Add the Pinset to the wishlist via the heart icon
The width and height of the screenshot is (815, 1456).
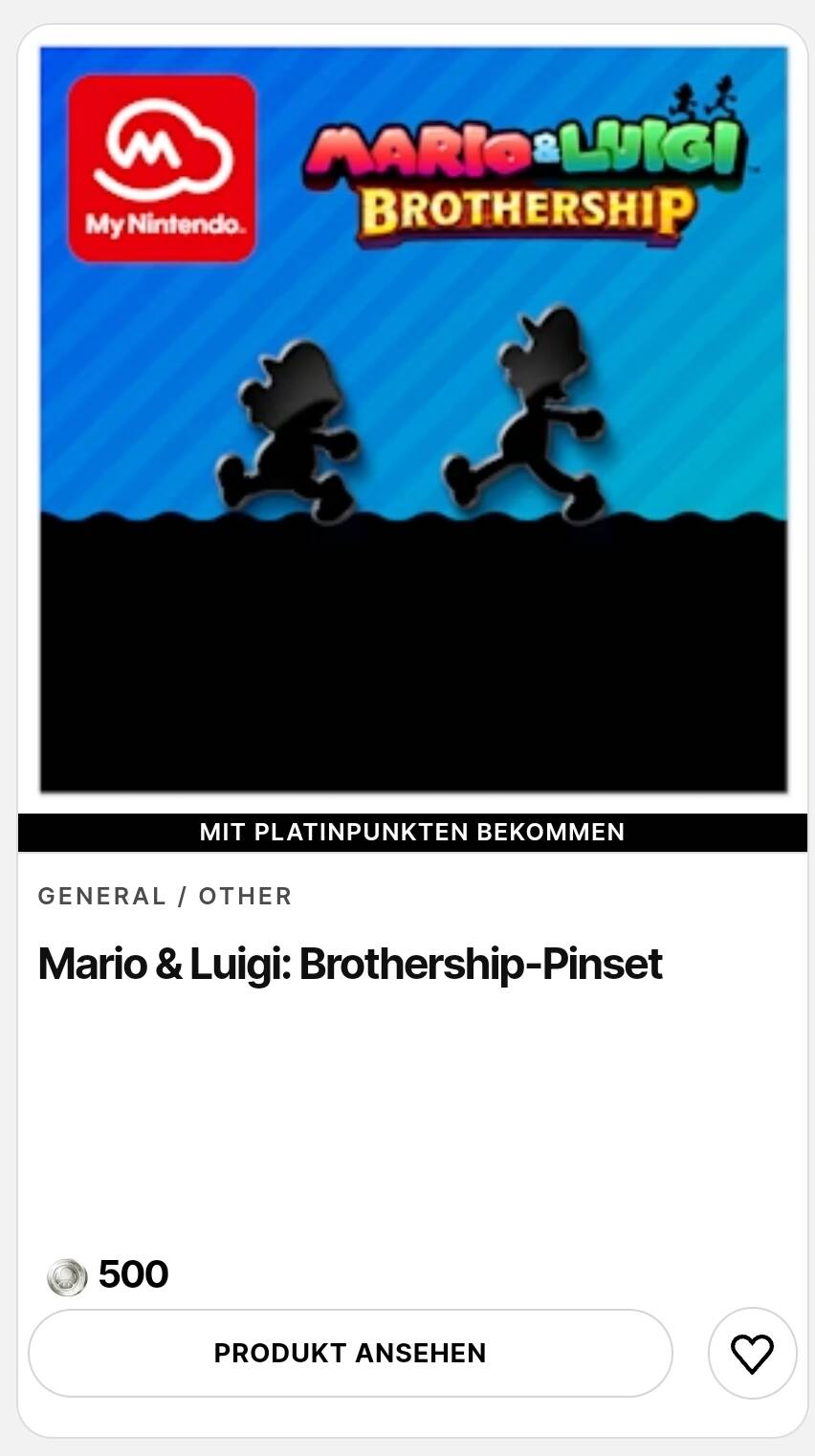click(x=752, y=1354)
